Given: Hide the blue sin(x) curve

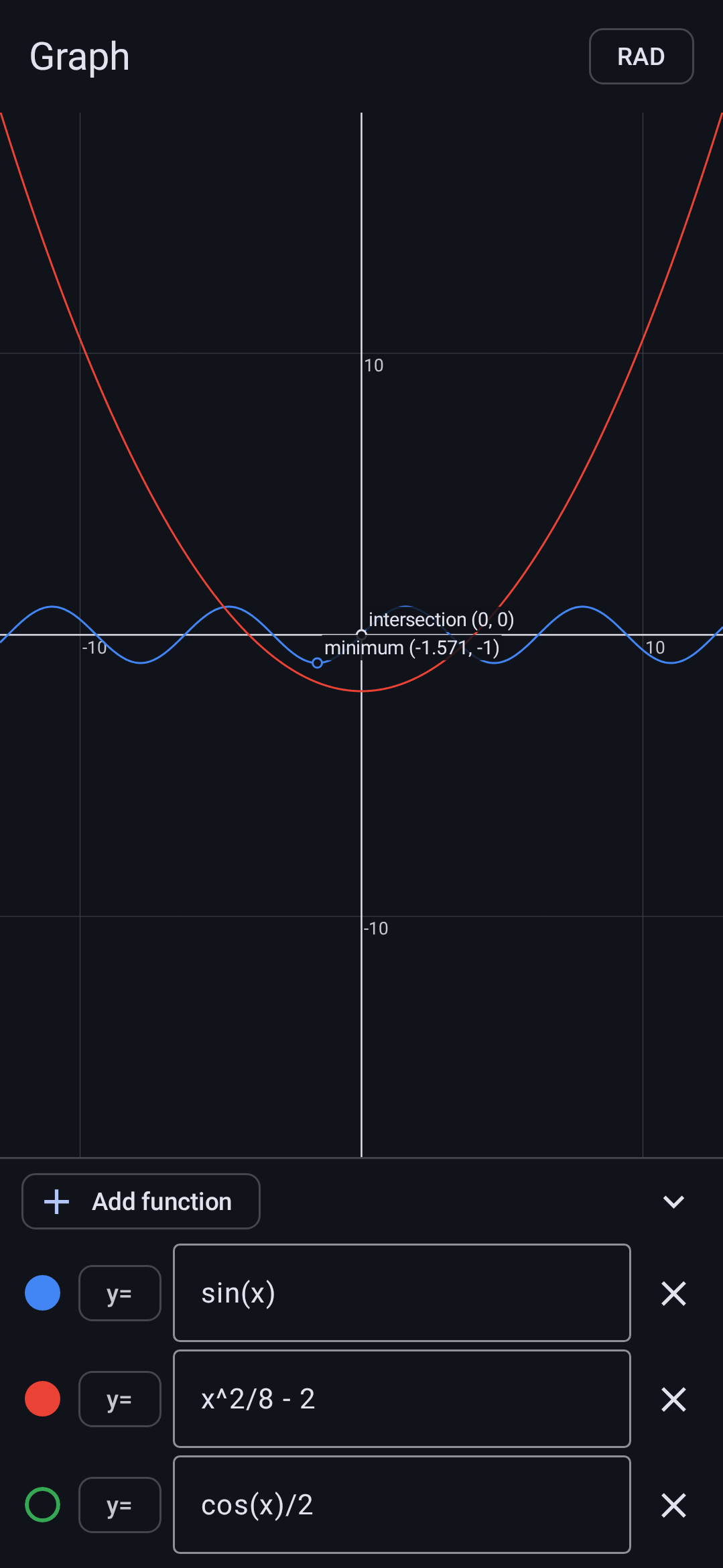Looking at the screenshot, I should pos(42,1293).
